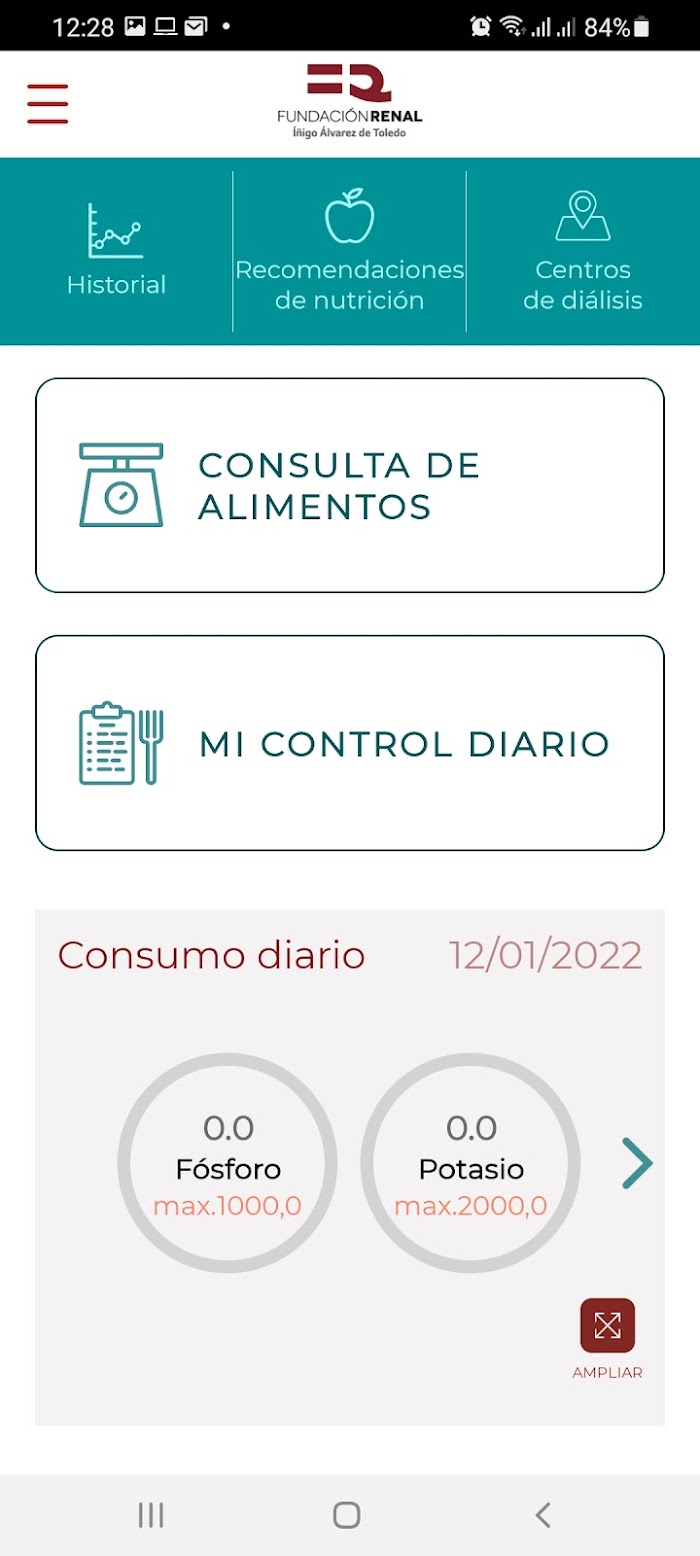This screenshot has height=1556, width=700.
Task: Open Consulta de Alimentos
Action: pyautogui.click(x=350, y=485)
